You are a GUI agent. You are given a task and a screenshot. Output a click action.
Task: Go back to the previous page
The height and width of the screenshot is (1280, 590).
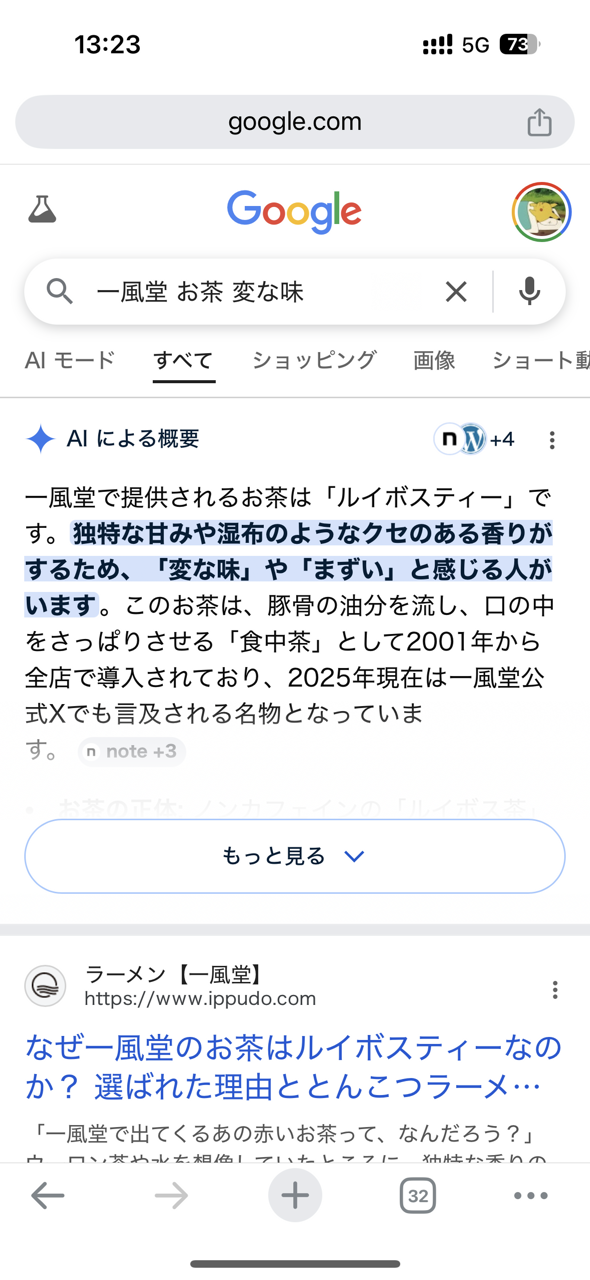47,1195
